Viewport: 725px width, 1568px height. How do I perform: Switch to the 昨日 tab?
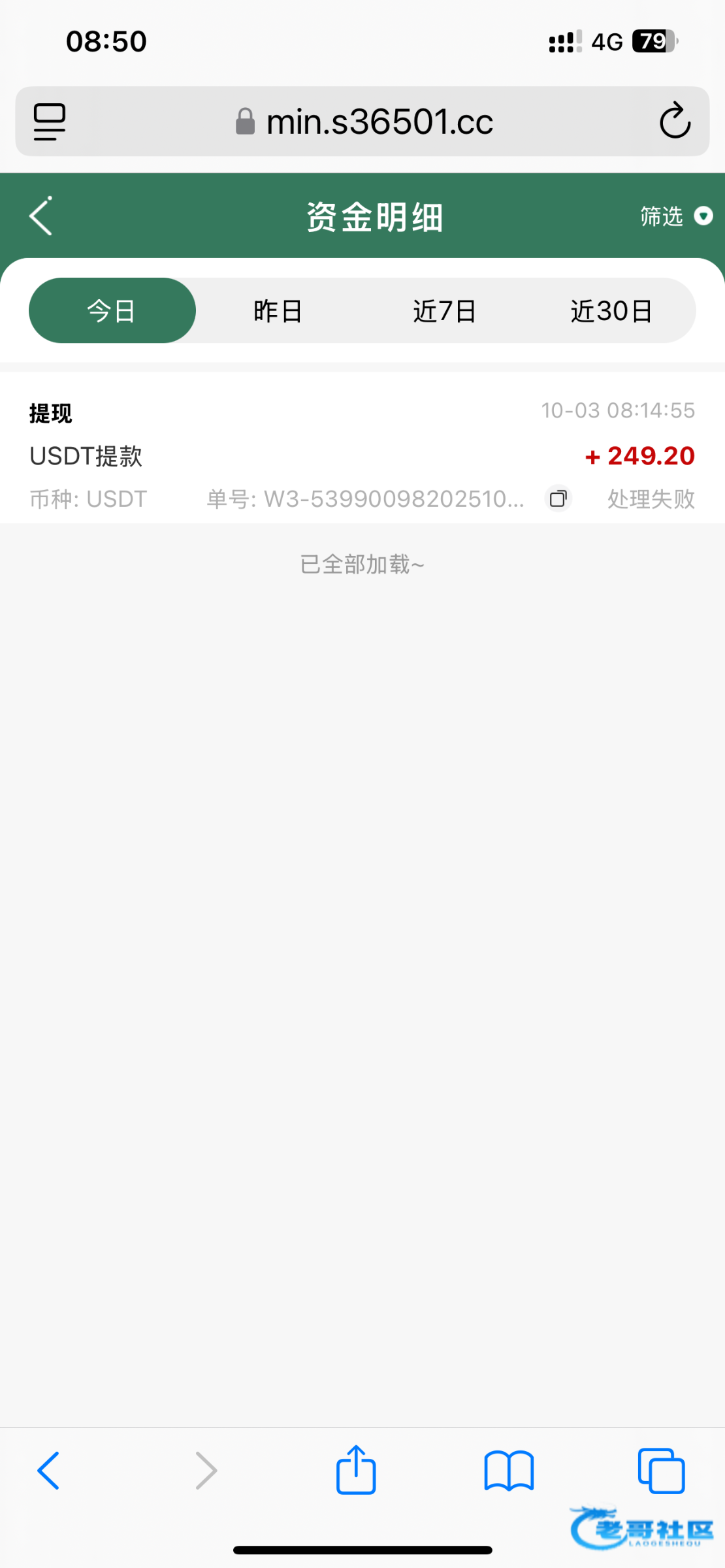(x=278, y=311)
